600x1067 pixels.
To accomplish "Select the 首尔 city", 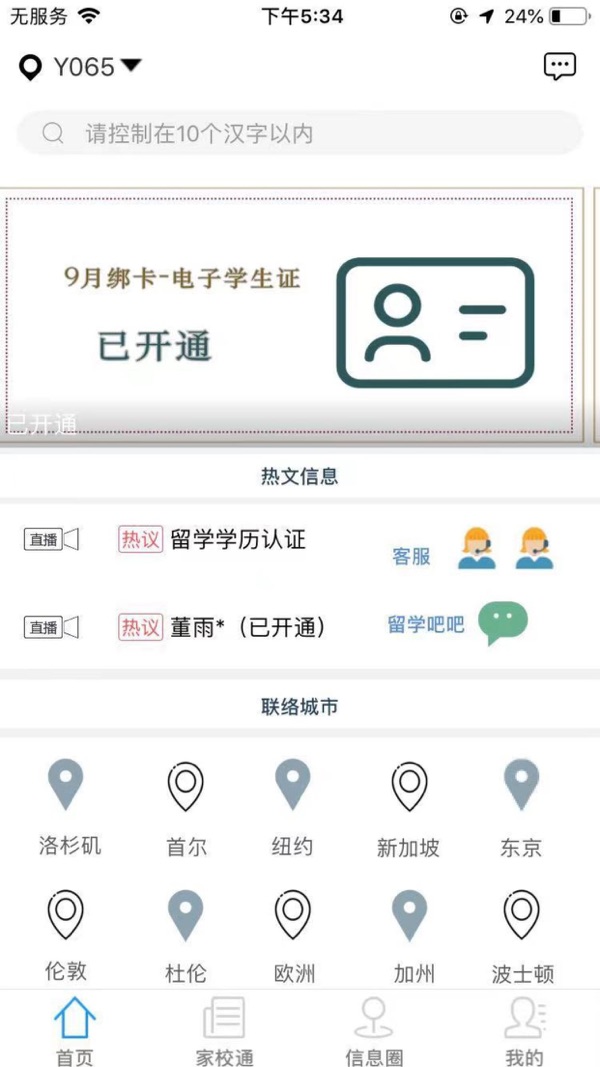I will 186,807.
